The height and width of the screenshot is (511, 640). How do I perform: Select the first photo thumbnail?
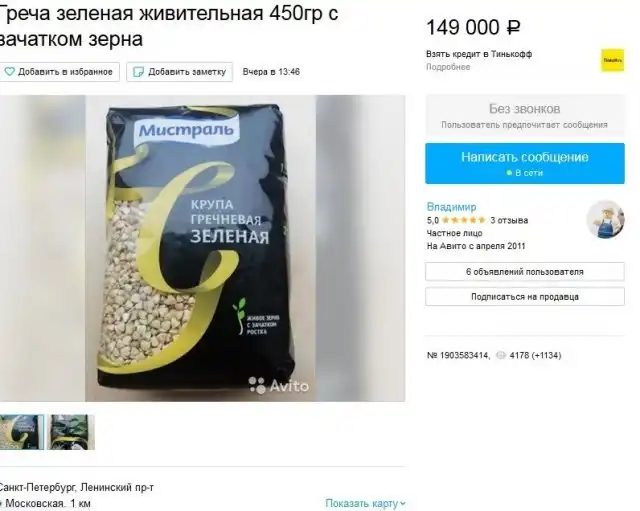[21, 432]
